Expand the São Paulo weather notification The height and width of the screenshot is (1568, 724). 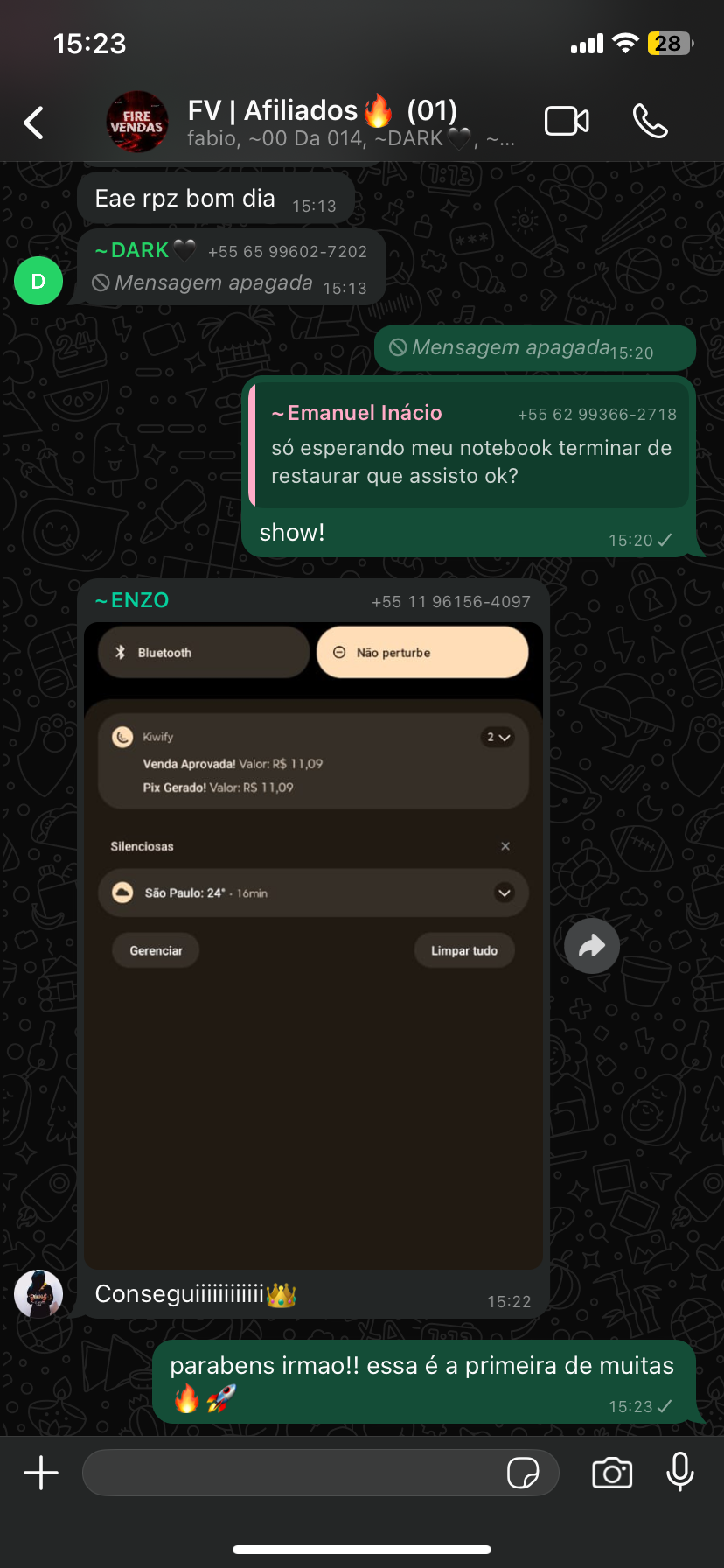tap(504, 892)
